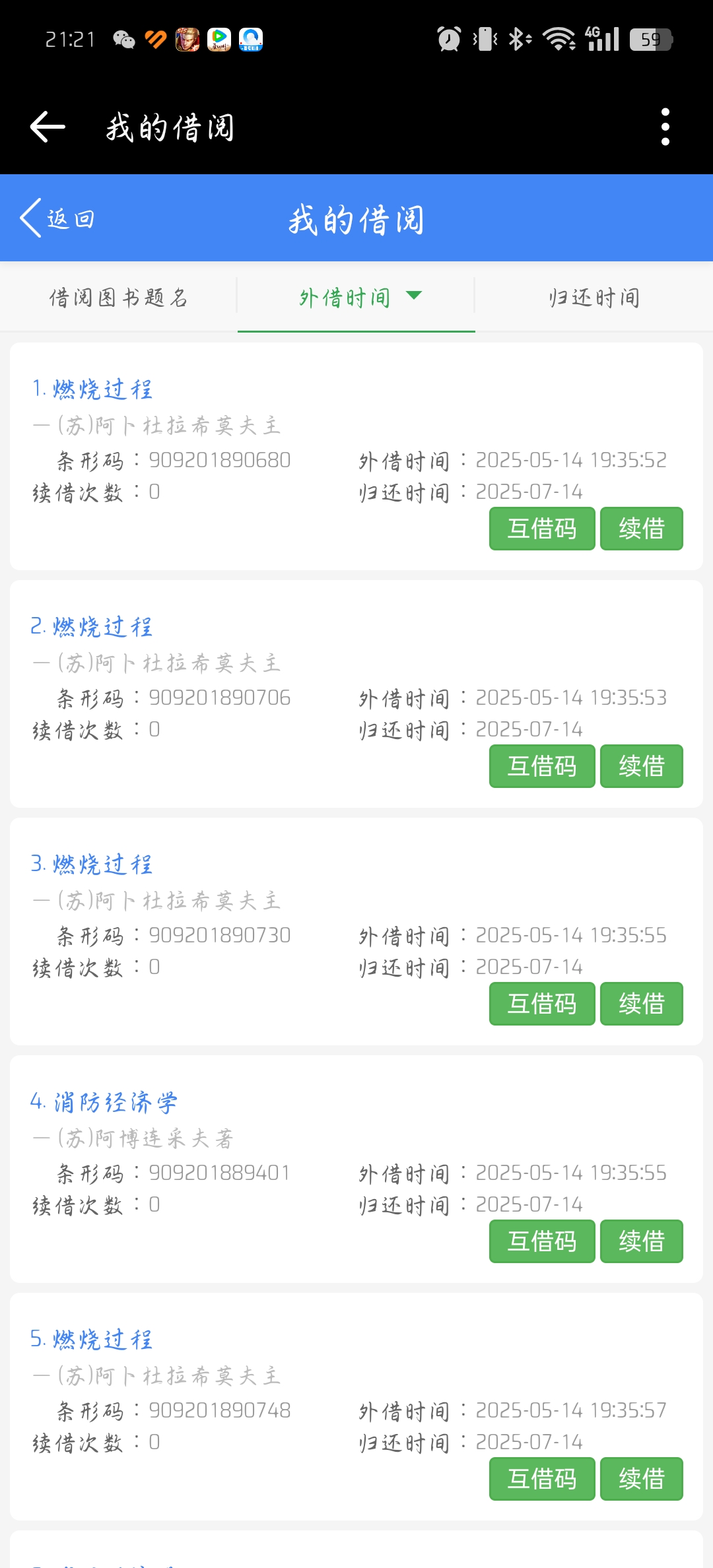Image resolution: width=713 pixels, height=1568 pixels.
Task: Sort by 借阅图书题名 tab
Action: (119, 298)
